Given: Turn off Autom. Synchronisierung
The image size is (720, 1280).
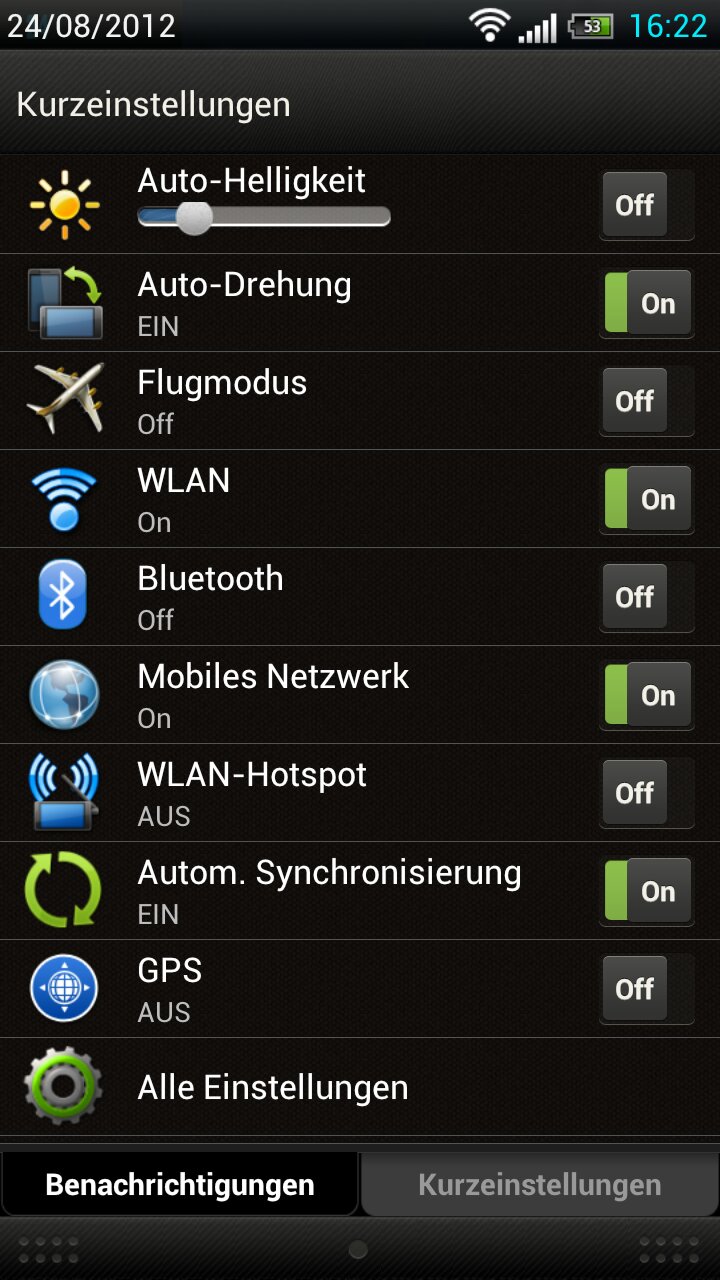Looking at the screenshot, I should click(x=647, y=891).
